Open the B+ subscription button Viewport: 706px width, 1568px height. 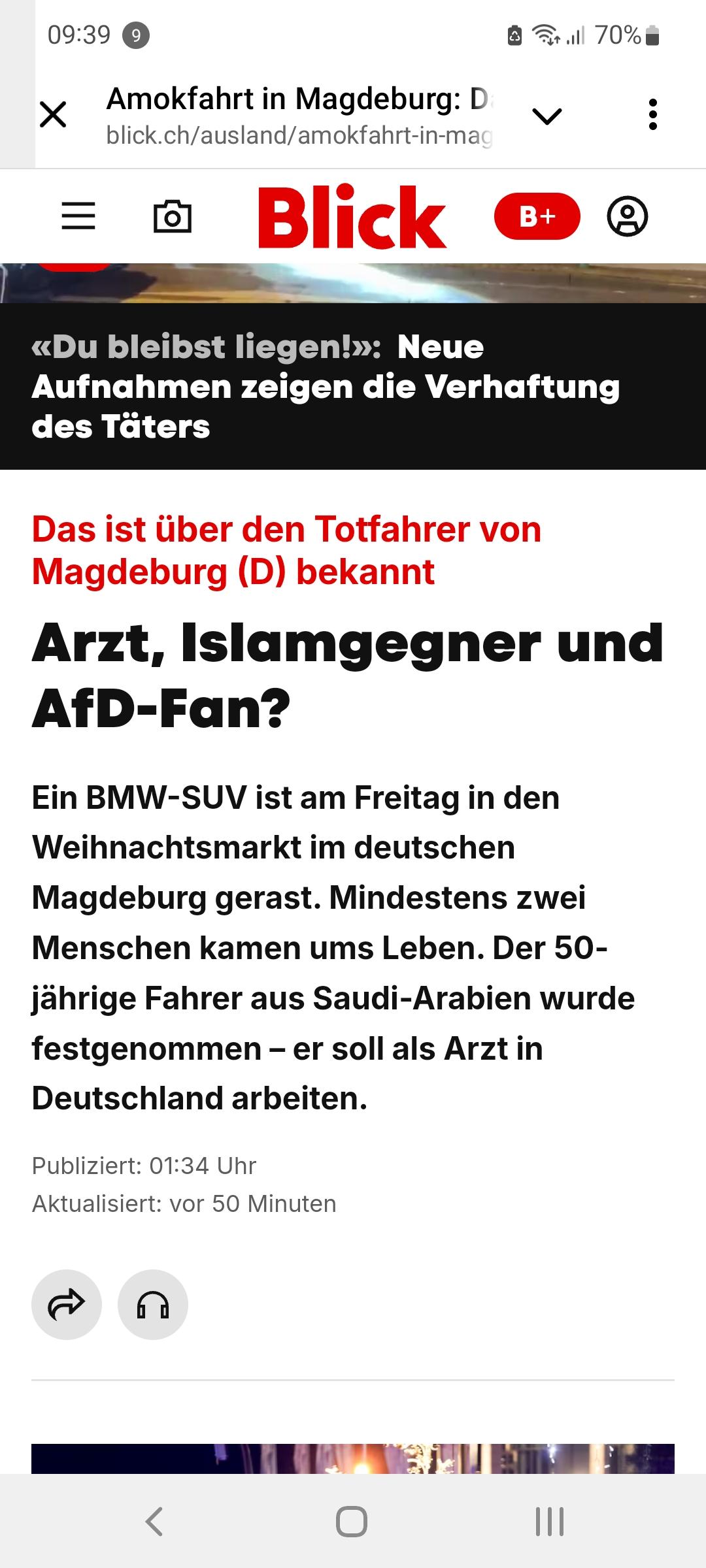(537, 216)
